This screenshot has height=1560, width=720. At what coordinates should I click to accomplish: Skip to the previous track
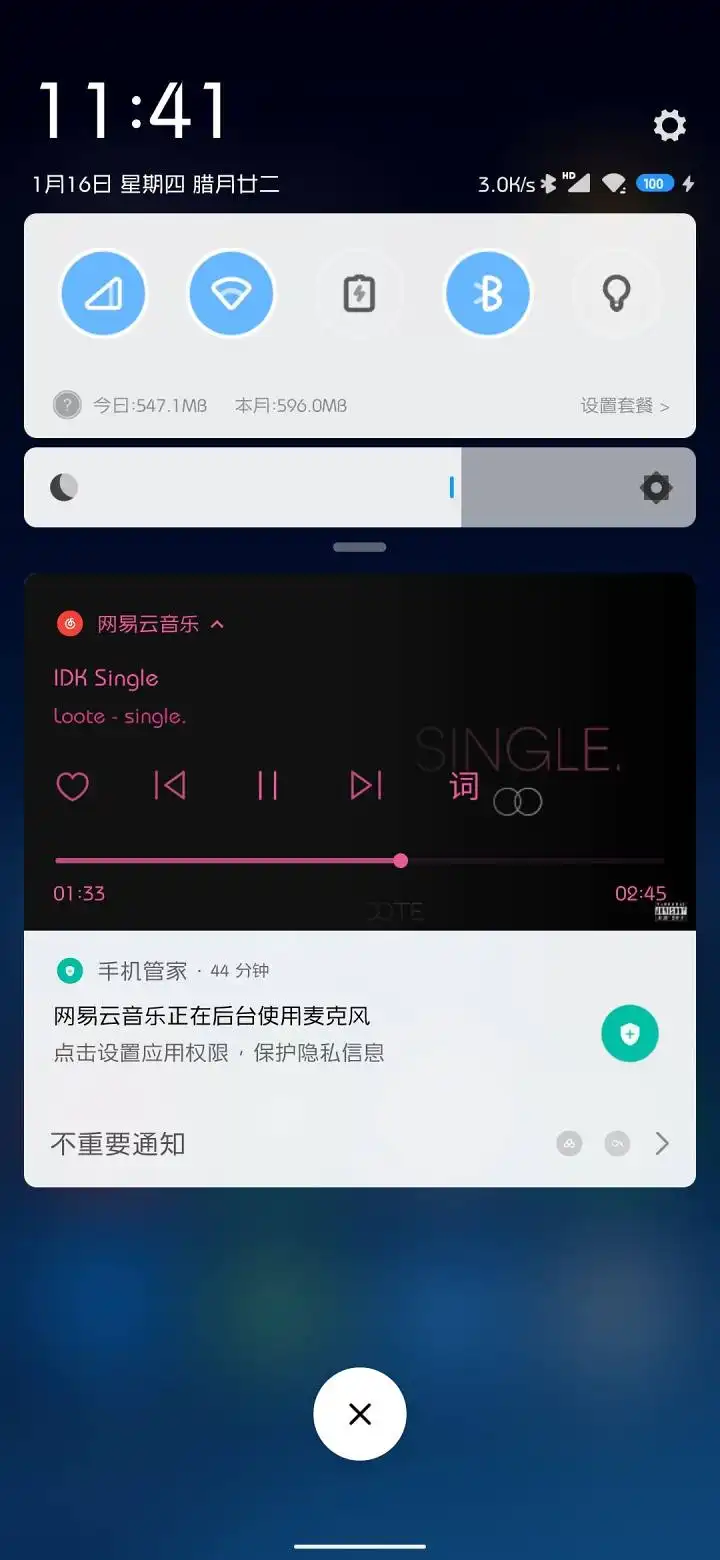[x=169, y=786]
